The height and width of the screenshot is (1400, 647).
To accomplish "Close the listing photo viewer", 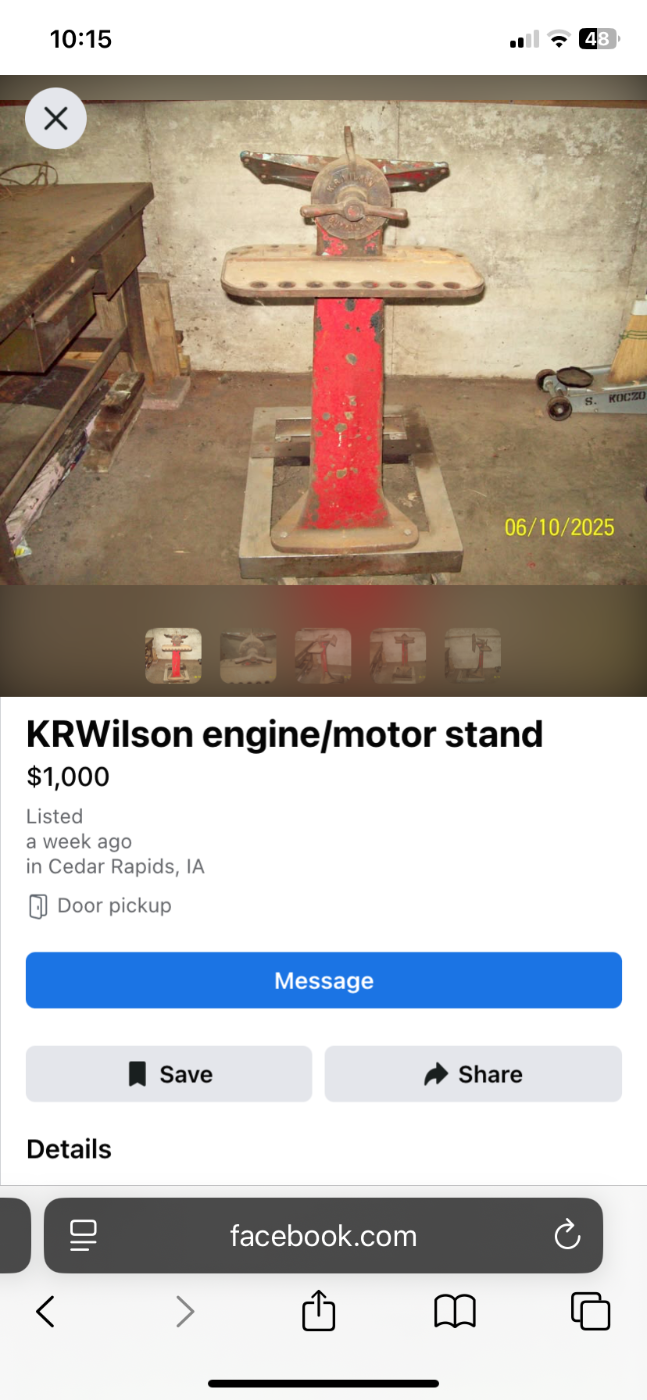I will point(56,119).
